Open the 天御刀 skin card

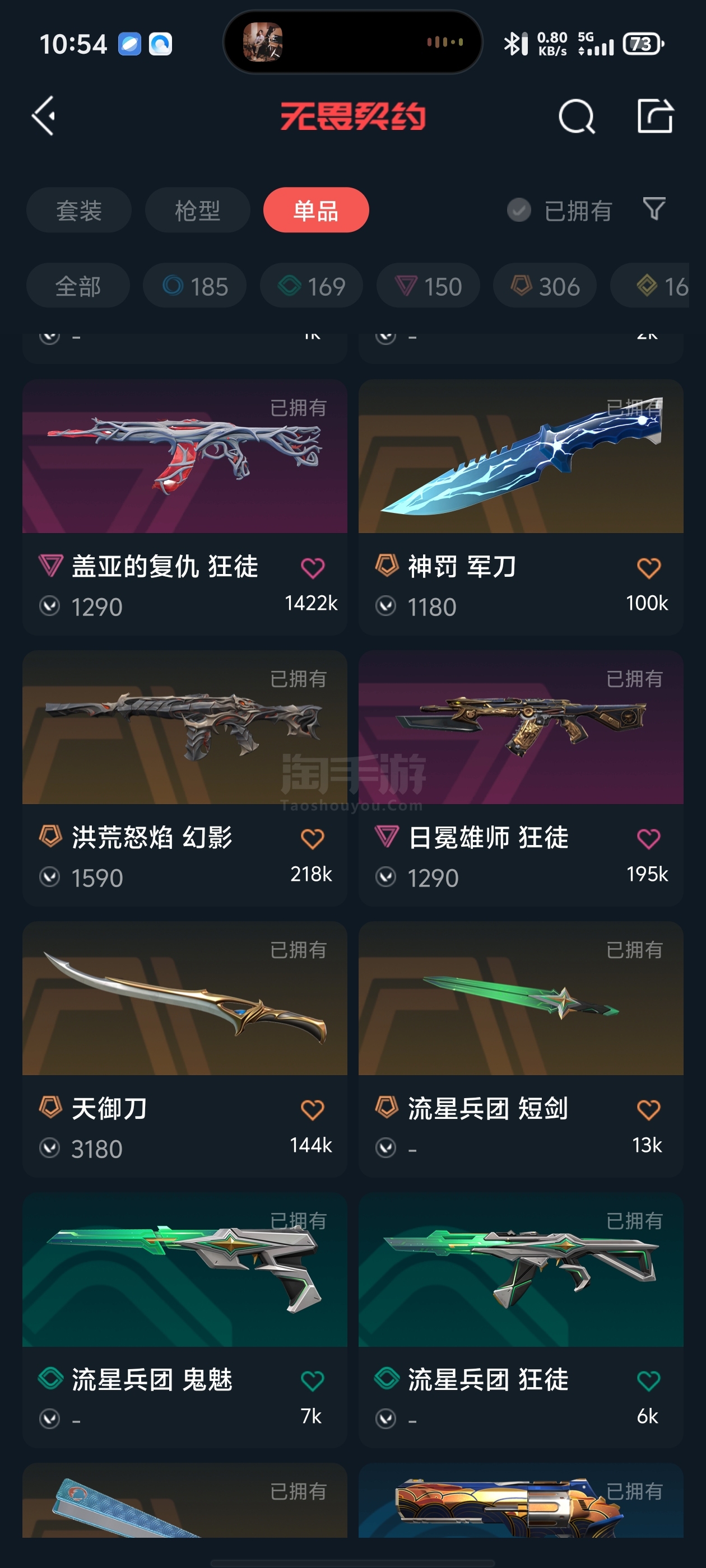pyautogui.click(x=184, y=1049)
